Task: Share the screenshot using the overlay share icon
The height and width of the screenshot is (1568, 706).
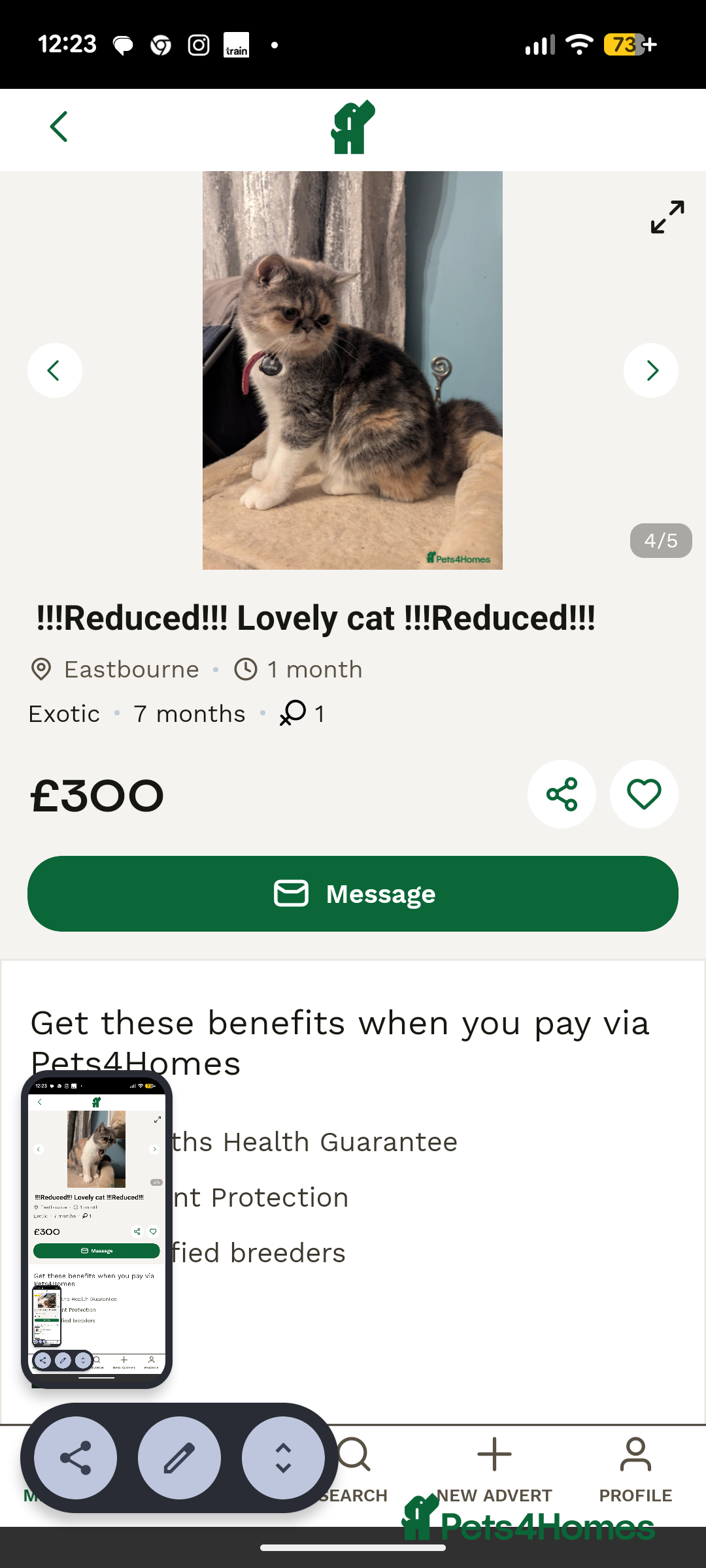Action: 74,1458
